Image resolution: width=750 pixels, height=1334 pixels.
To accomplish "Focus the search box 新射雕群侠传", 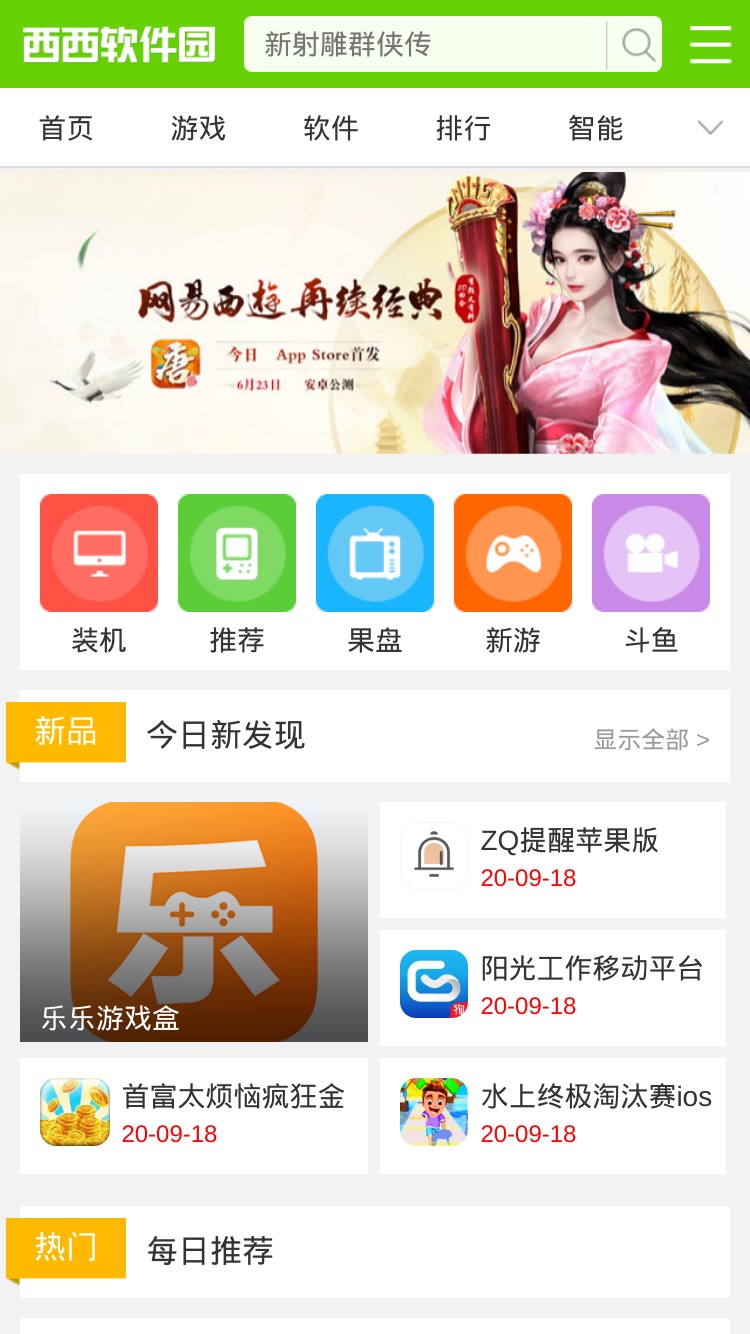I will point(425,45).
